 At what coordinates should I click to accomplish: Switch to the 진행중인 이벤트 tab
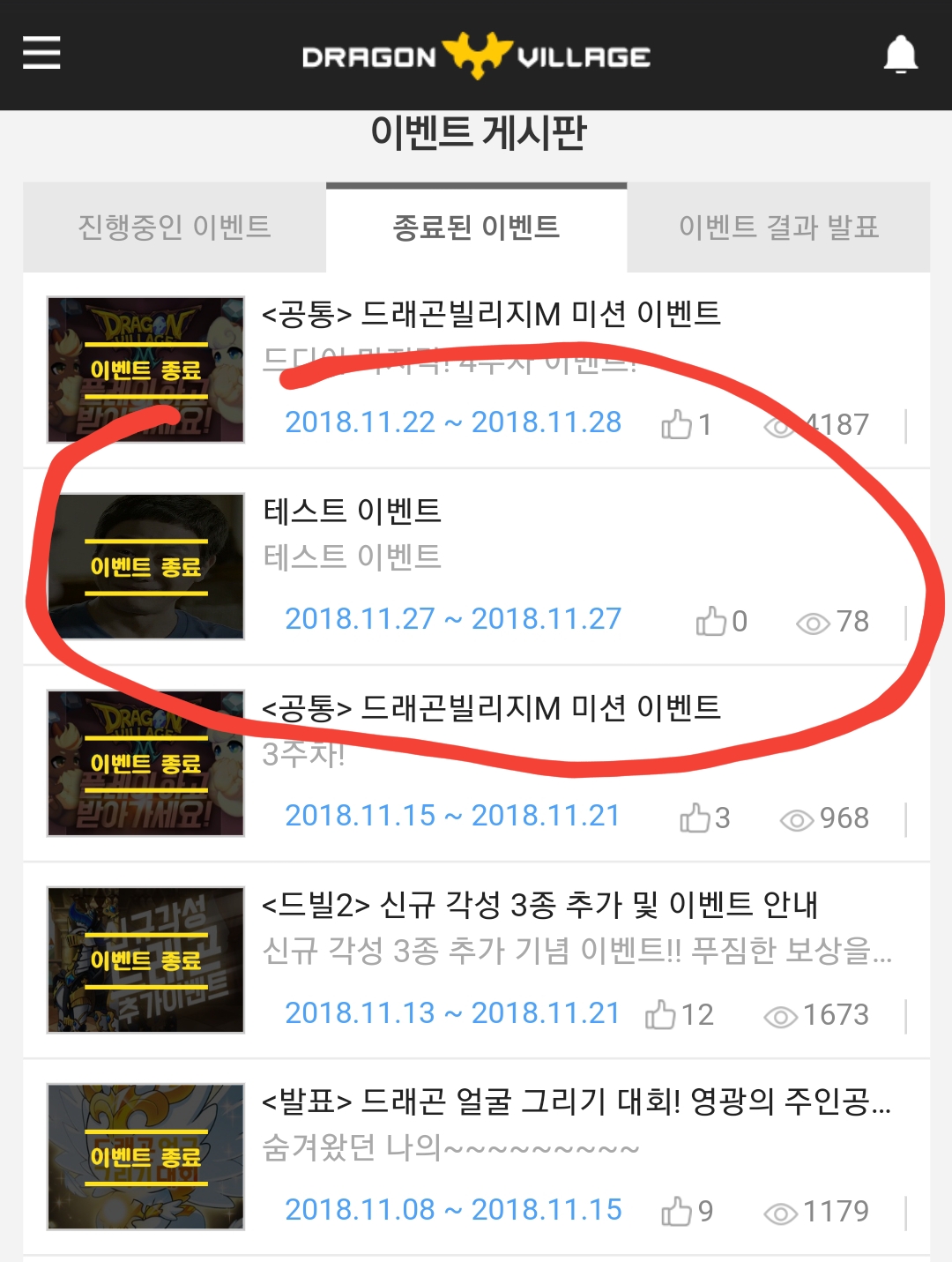coord(175,228)
